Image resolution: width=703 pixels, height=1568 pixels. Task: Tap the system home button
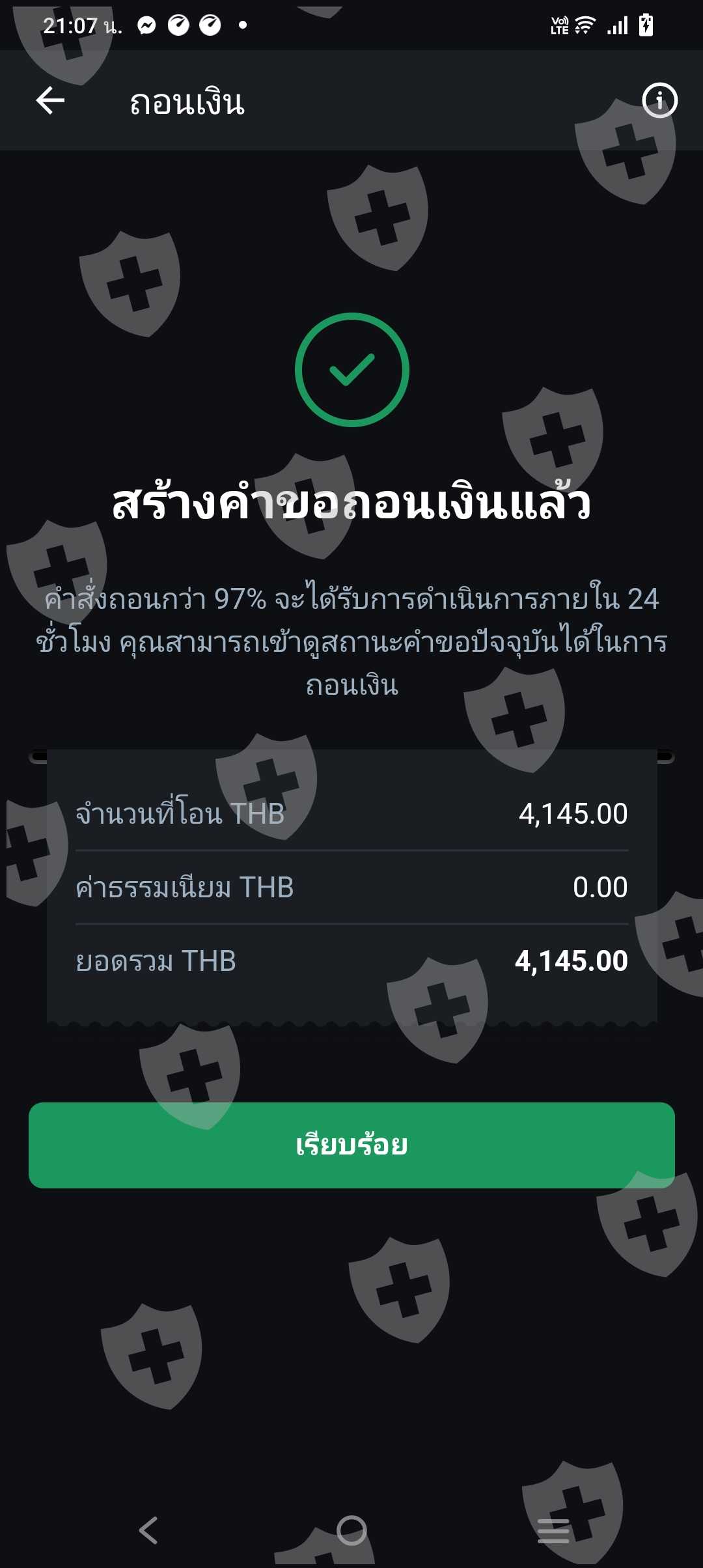pyautogui.click(x=351, y=1530)
